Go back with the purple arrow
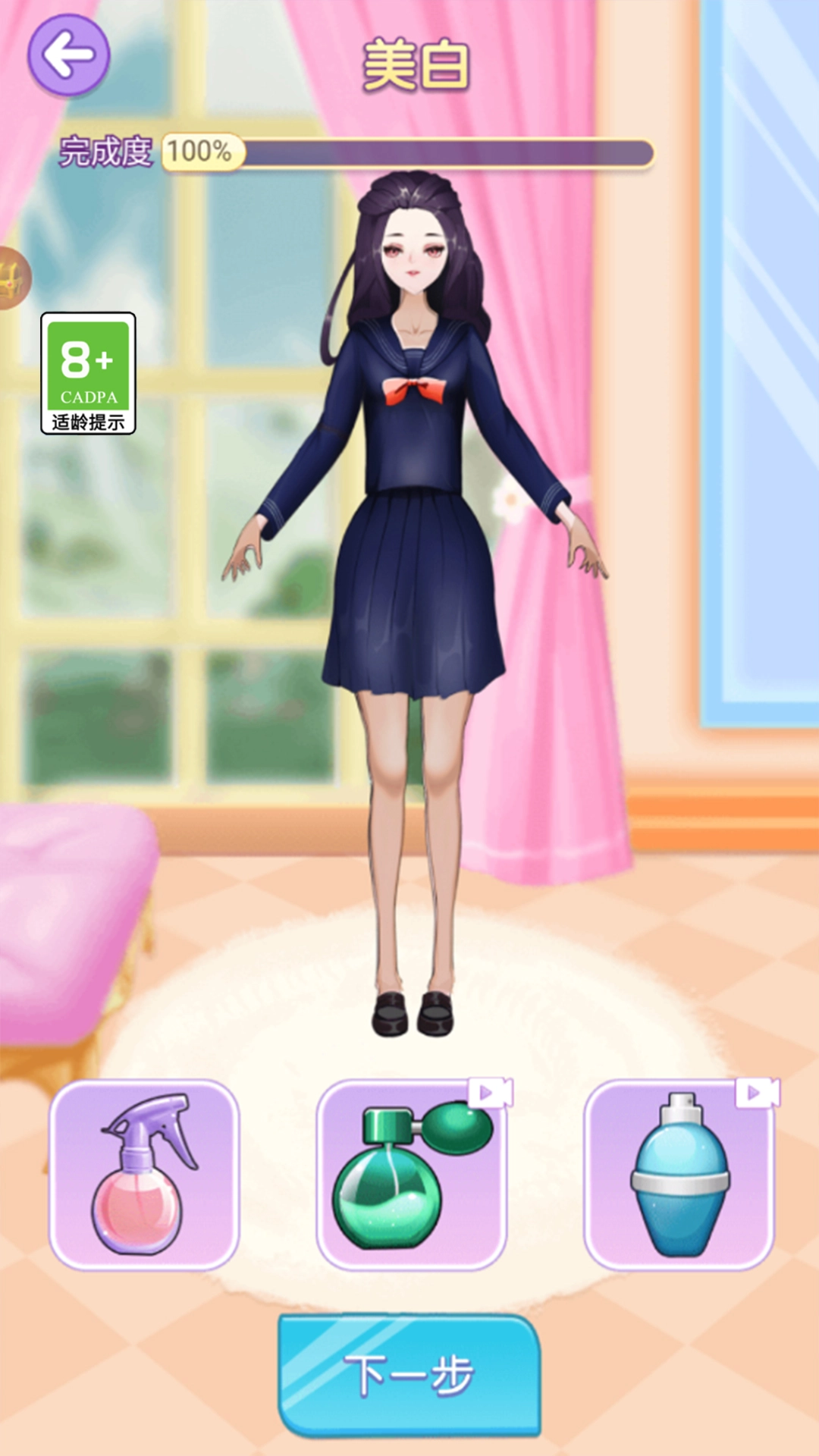819x1456 pixels. point(68,55)
